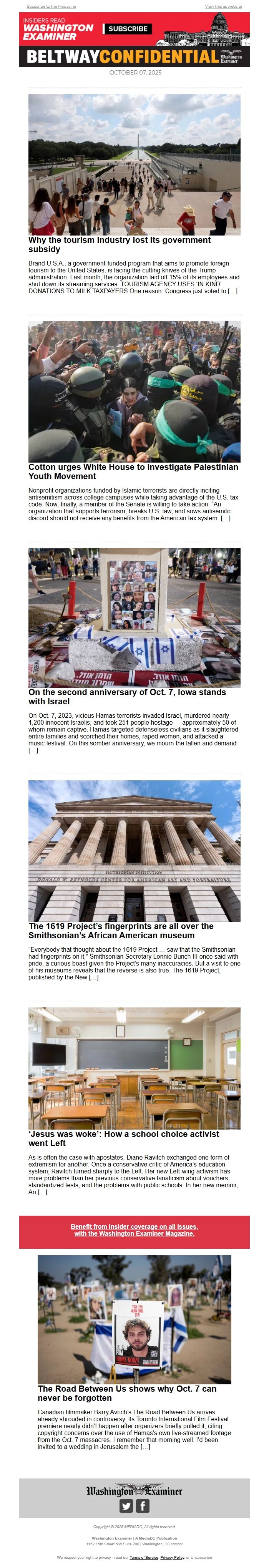Open View this as website link
The height and width of the screenshot is (1568, 269).
pyautogui.click(x=223, y=6)
